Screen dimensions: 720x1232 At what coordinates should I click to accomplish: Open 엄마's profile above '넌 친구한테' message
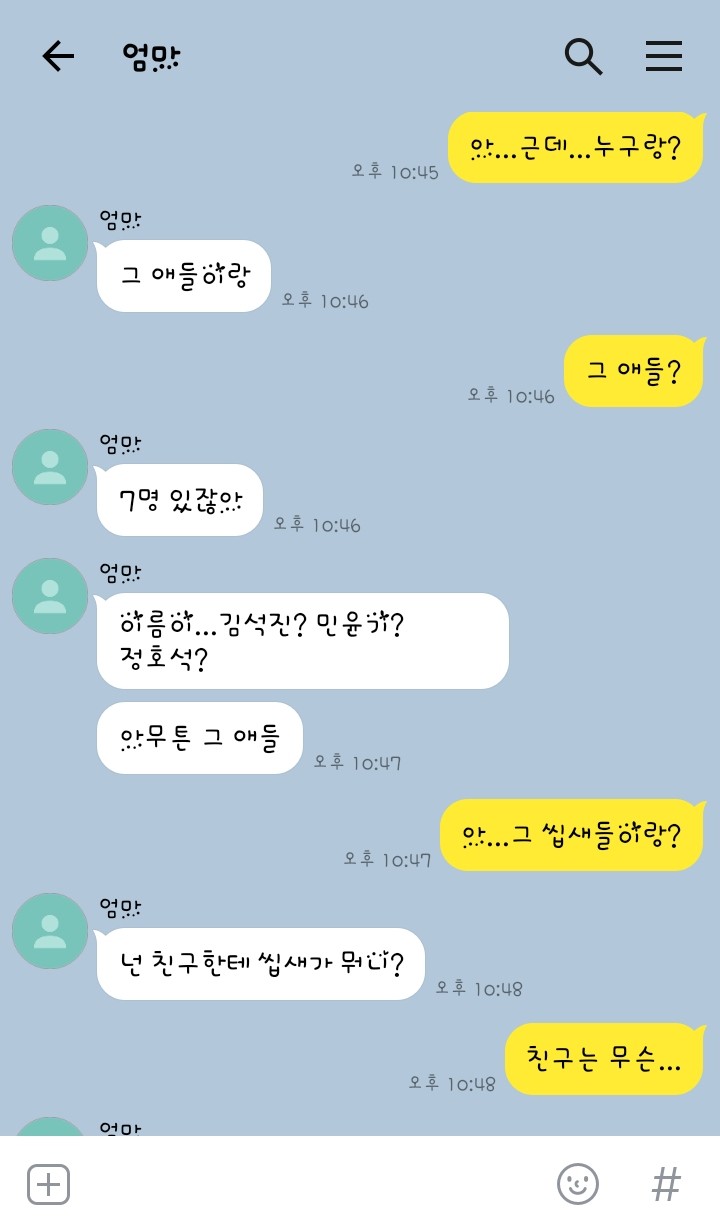(x=50, y=931)
